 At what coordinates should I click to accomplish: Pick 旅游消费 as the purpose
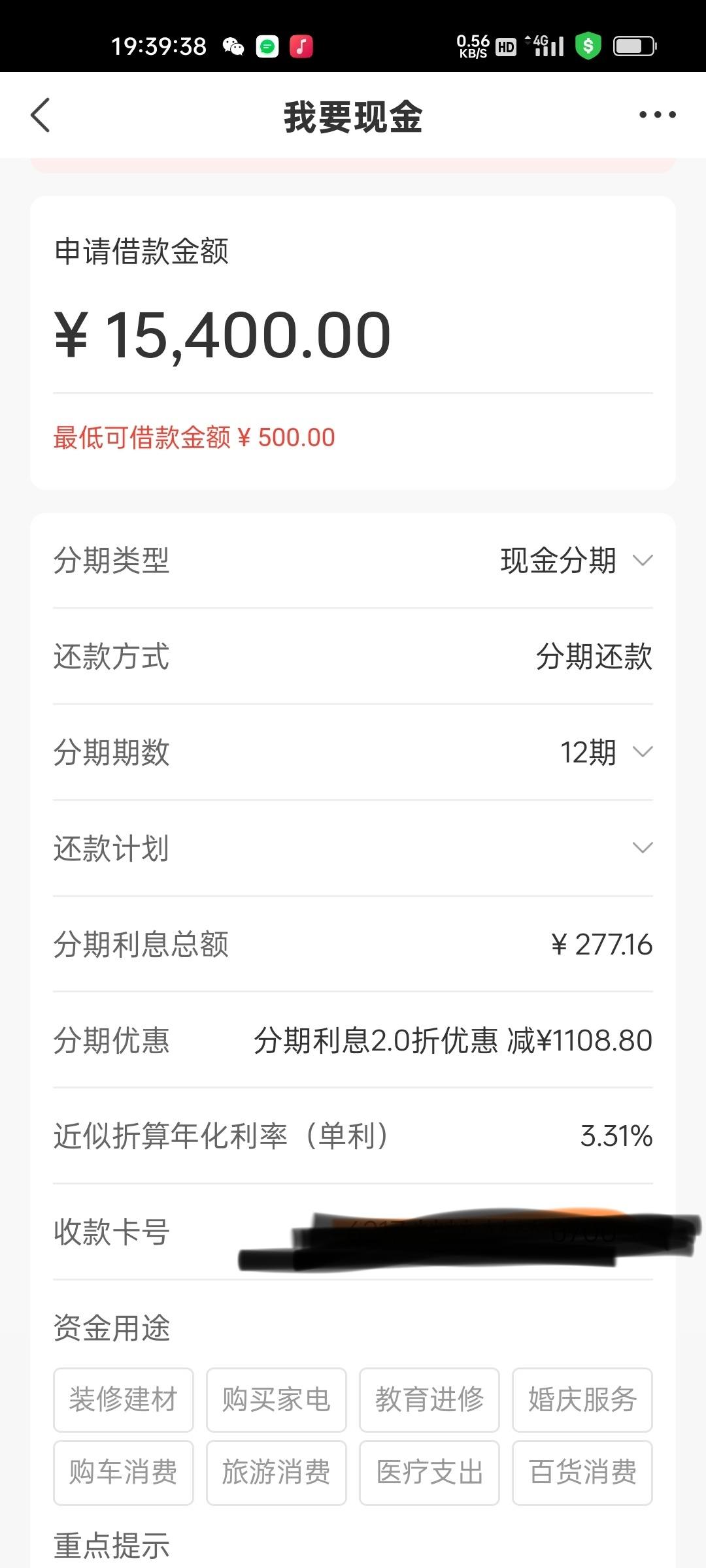pyautogui.click(x=277, y=1473)
